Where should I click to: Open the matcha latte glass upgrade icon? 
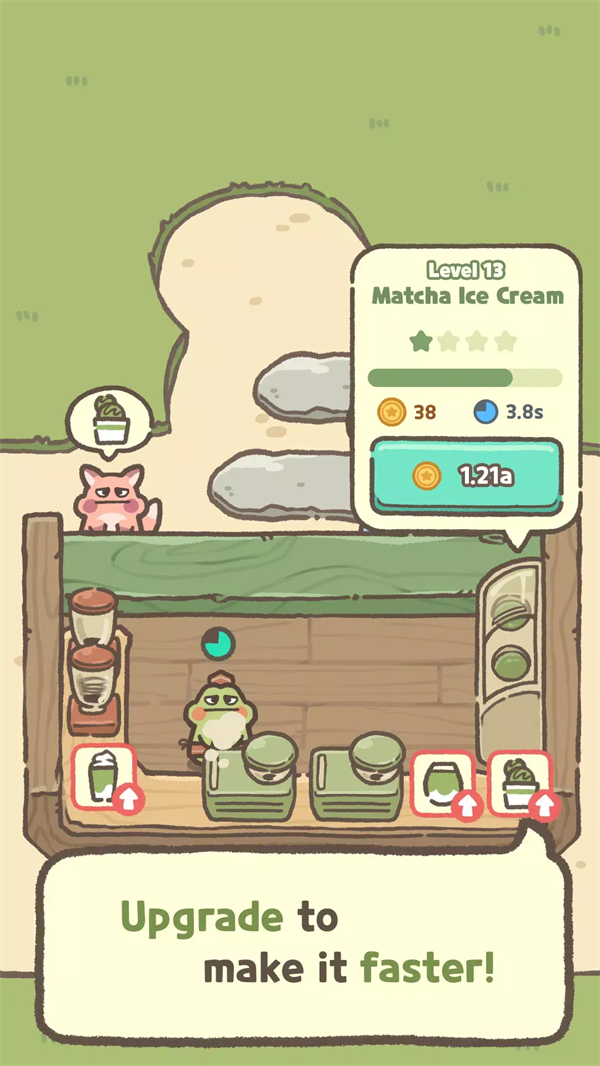(104, 778)
